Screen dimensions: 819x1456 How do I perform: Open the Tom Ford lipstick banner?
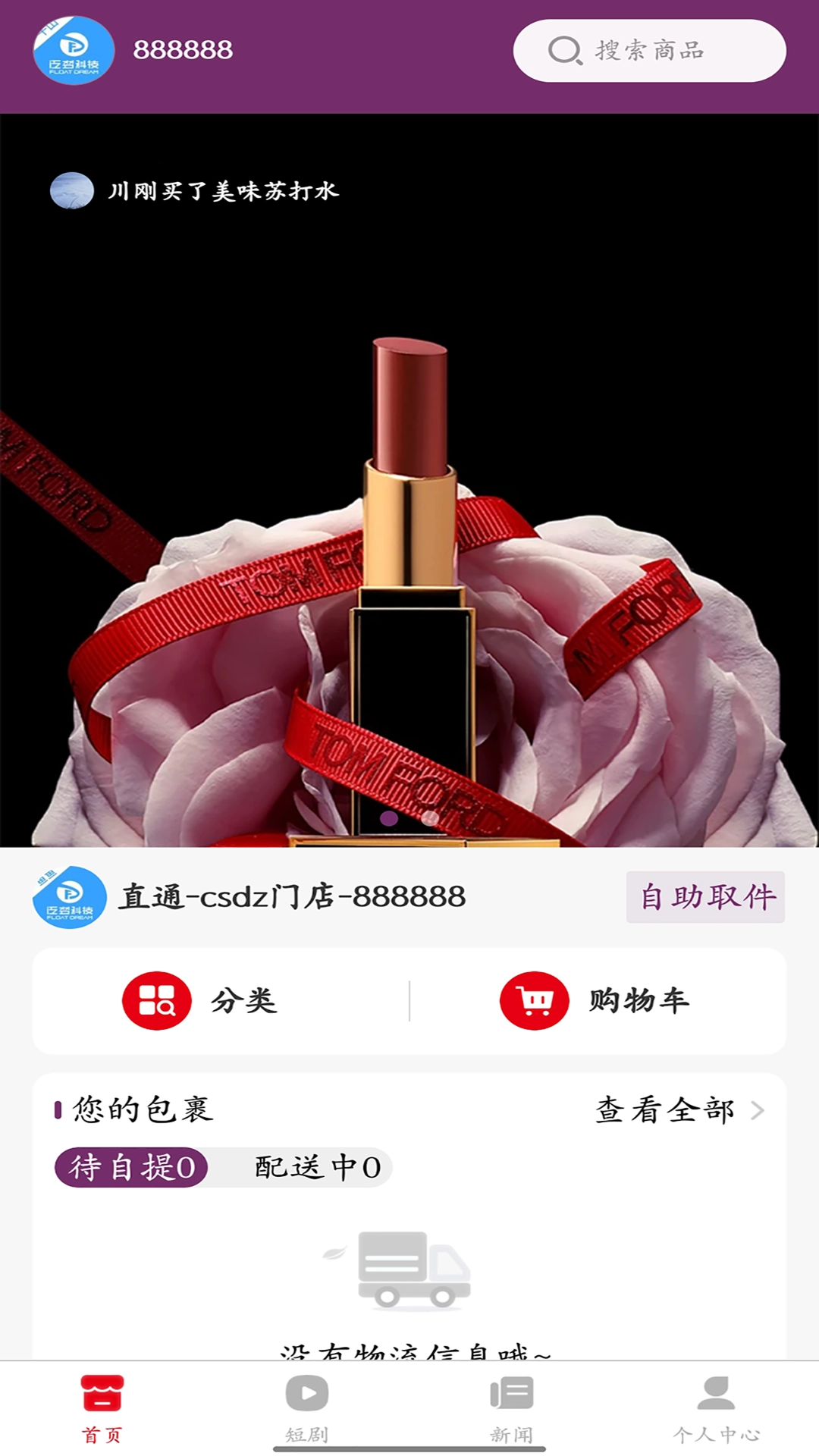point(409,531)
